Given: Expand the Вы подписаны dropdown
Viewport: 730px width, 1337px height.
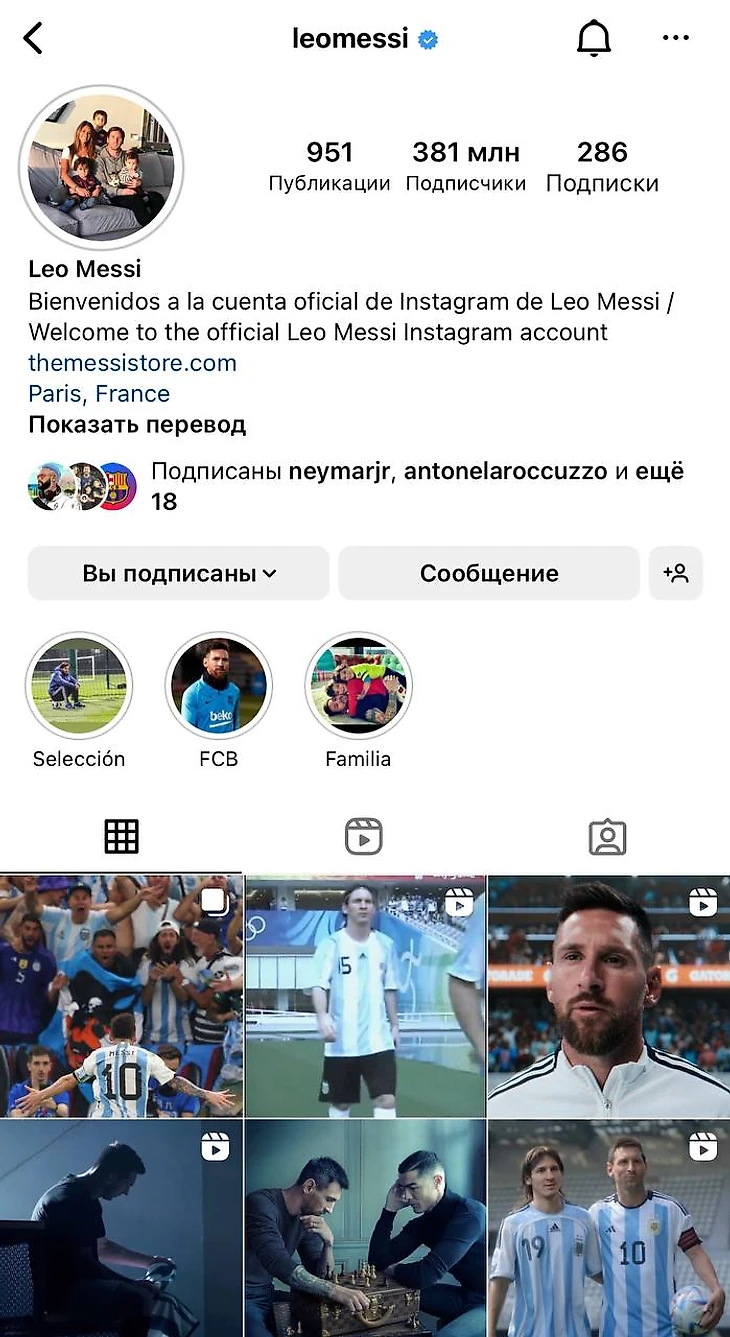Looking at the screenshot, I should click(178, 573).
